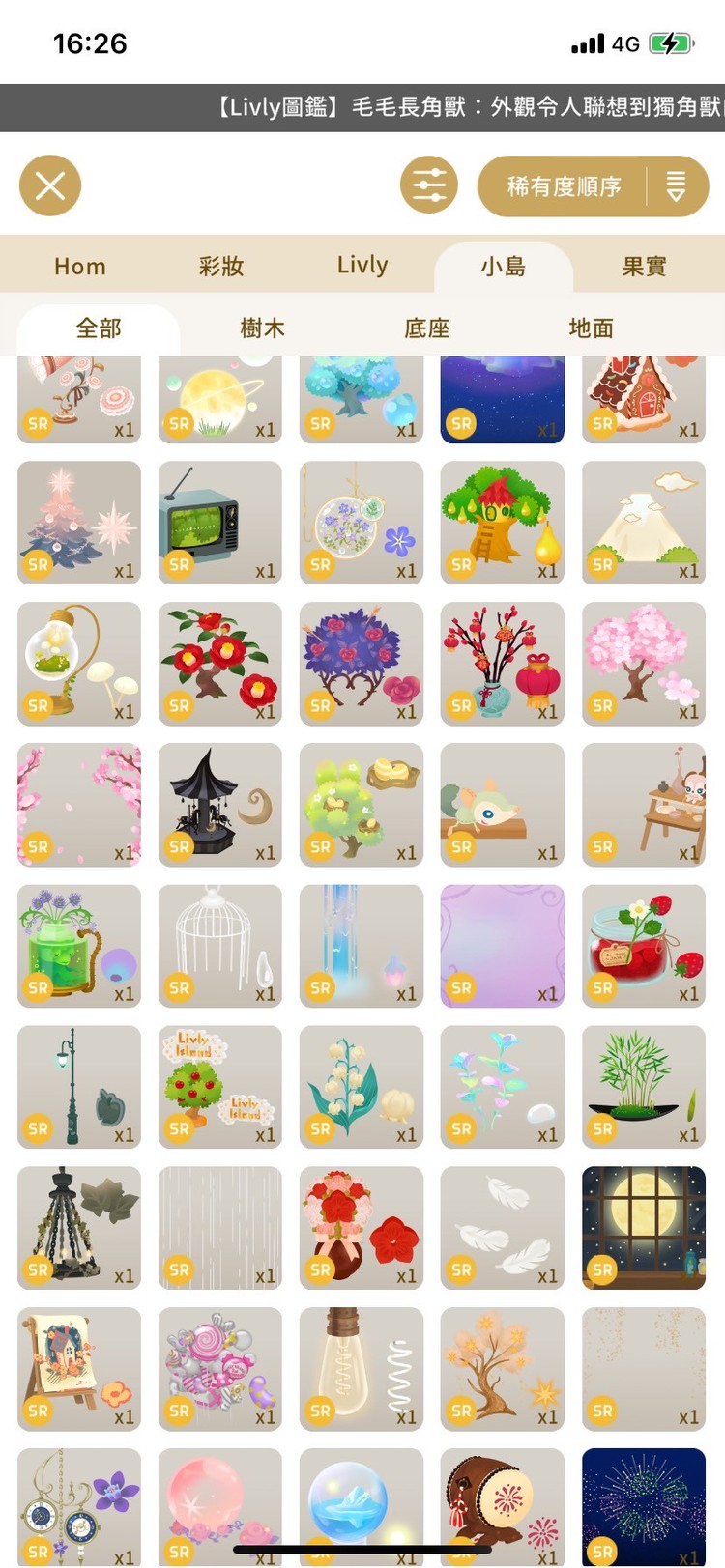Viewport: 725px width, 1568px height.
Task: Switch to the Livly tab
Action: tap(362, 266)
